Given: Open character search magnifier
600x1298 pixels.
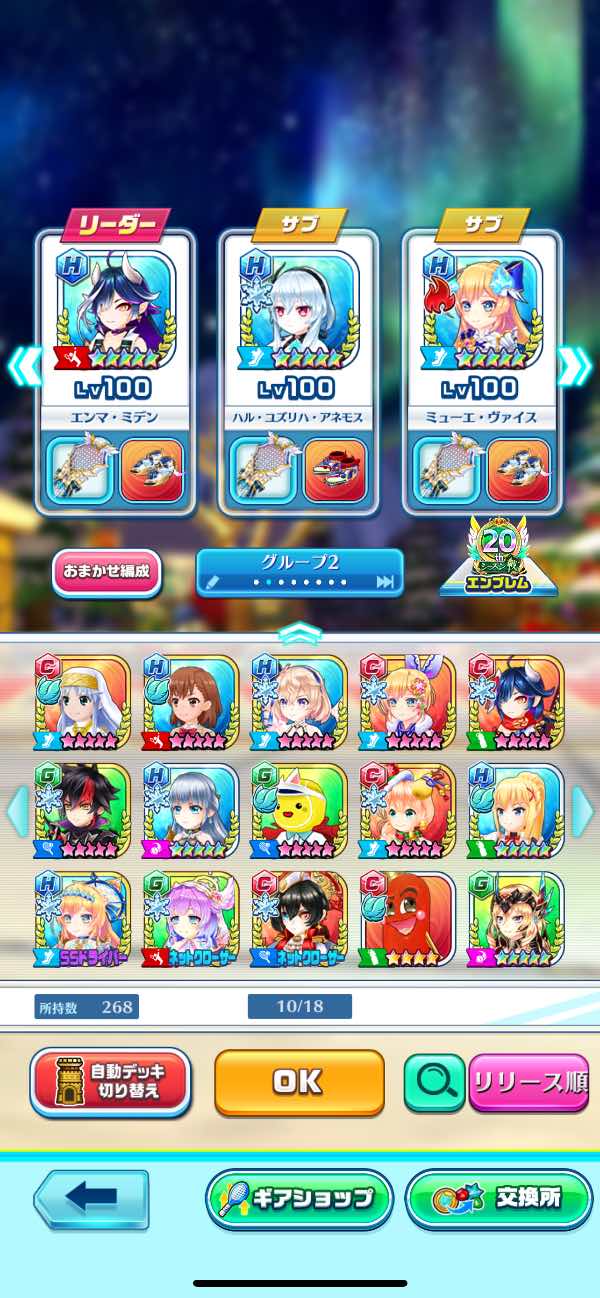Looking at the screenshot, I should click(x=434, y=1082).
